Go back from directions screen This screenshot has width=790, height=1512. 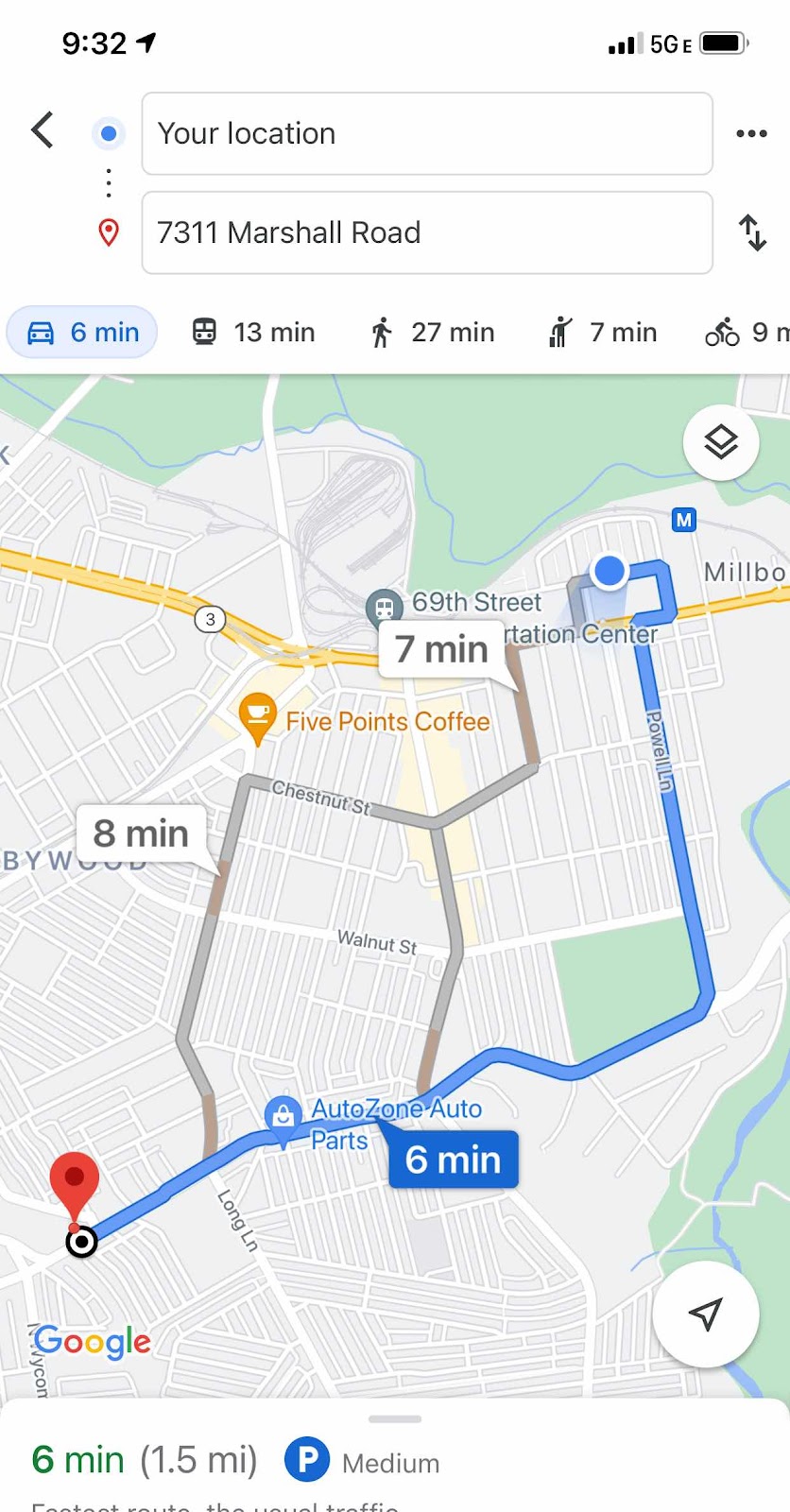coord(43,130)
